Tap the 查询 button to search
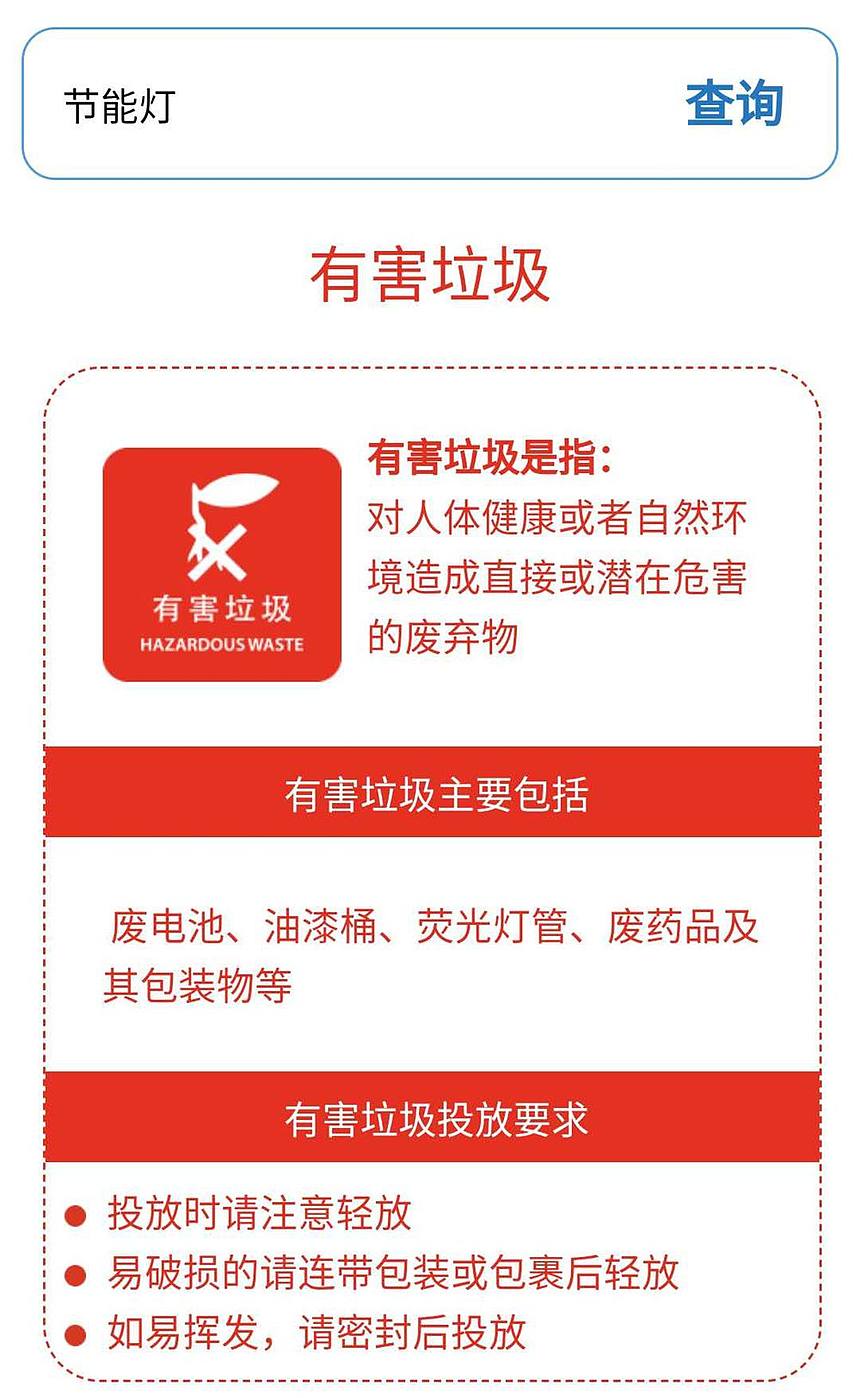Image resolution: width=860 pixels, height=1398 pixels. point(734,104)
